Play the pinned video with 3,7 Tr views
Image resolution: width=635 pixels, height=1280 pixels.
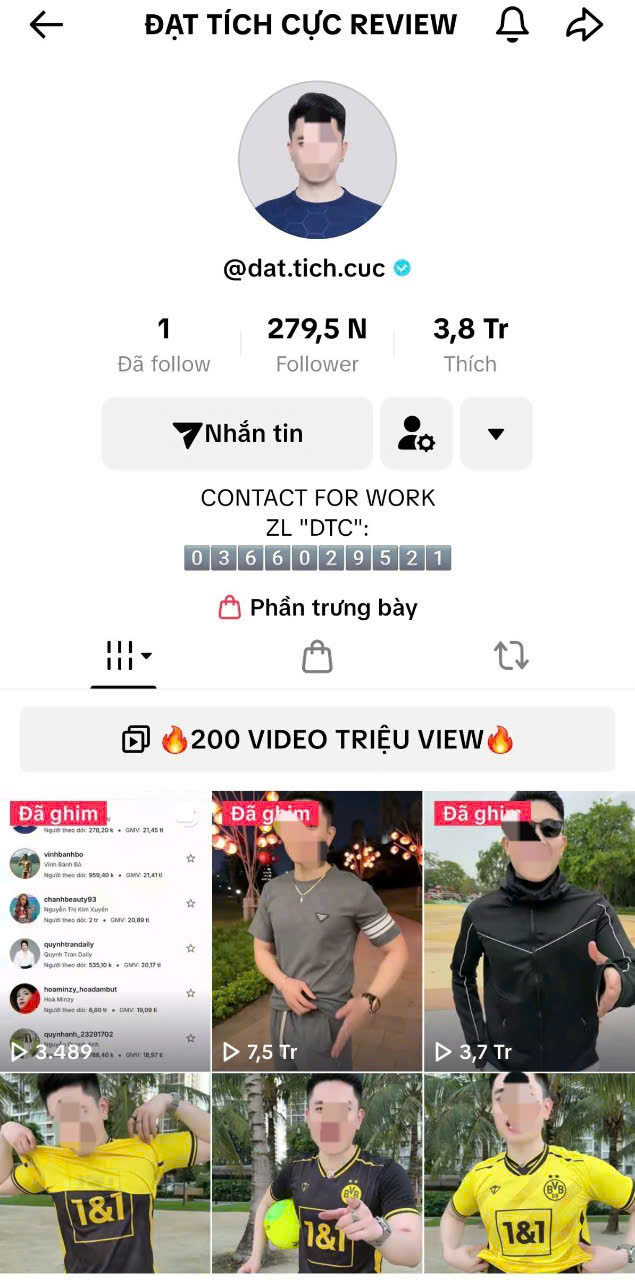point(529,930)
